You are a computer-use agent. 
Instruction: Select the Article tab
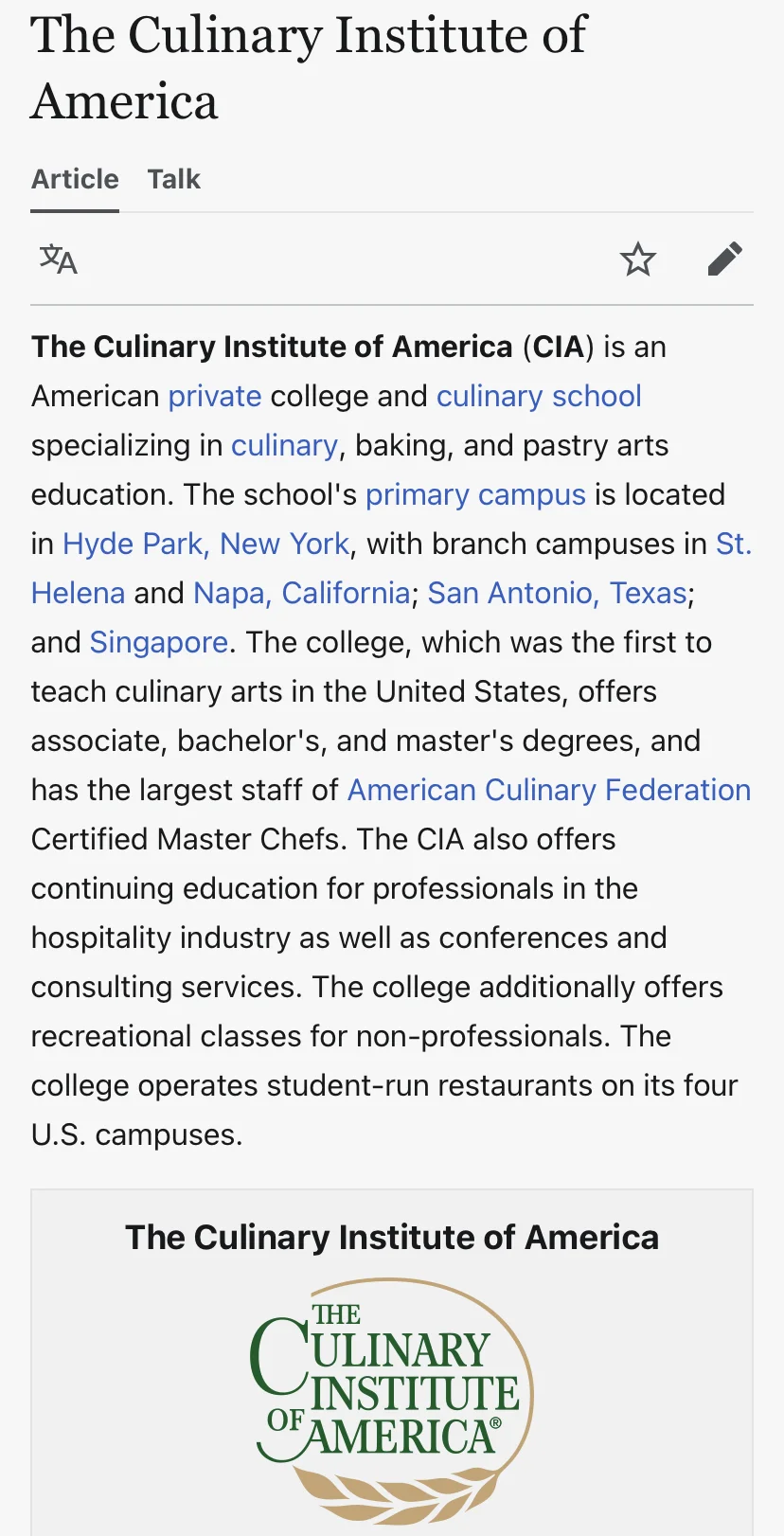point(75,179)
